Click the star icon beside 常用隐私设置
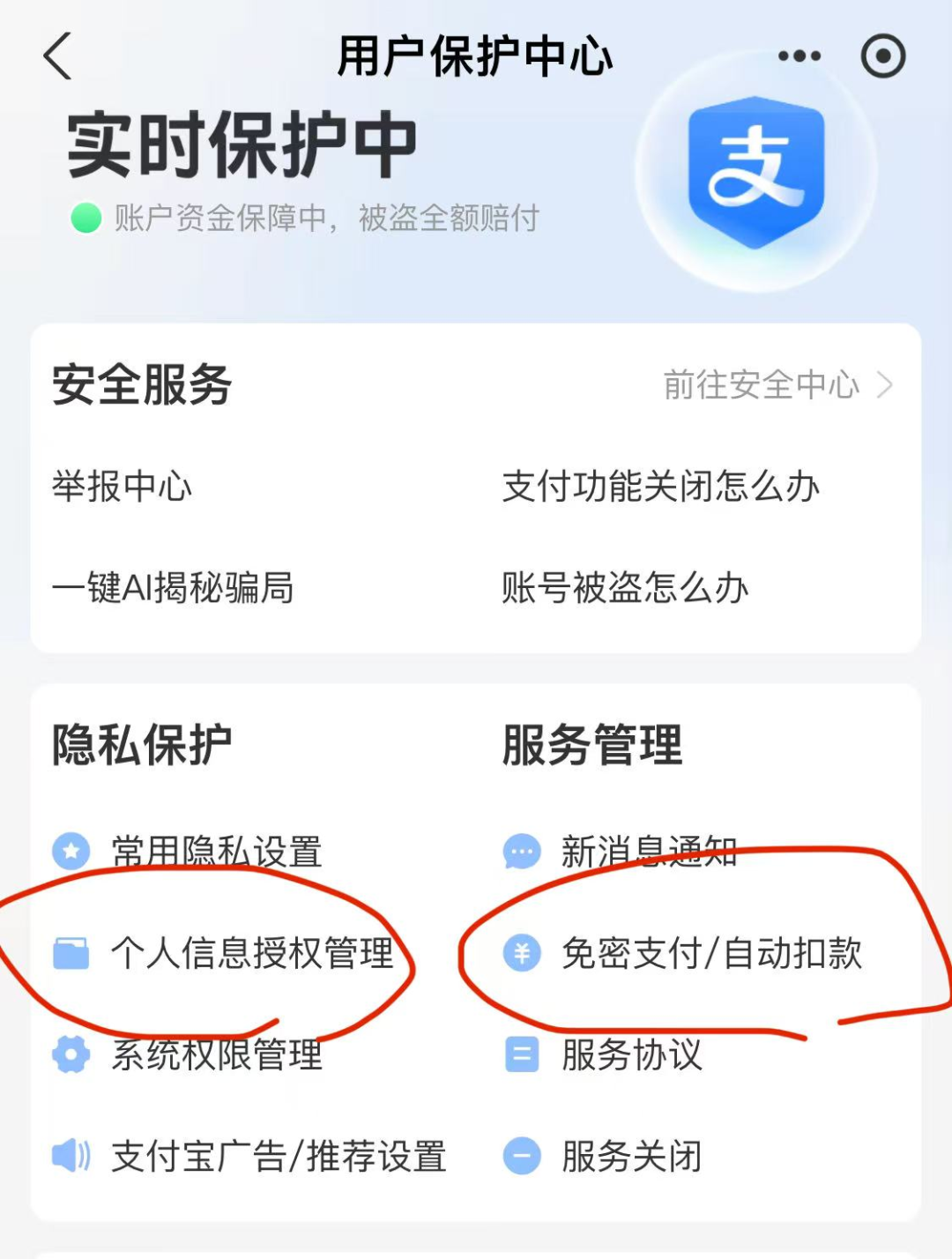The image size is (952, 1259). [x=72, y=850]
